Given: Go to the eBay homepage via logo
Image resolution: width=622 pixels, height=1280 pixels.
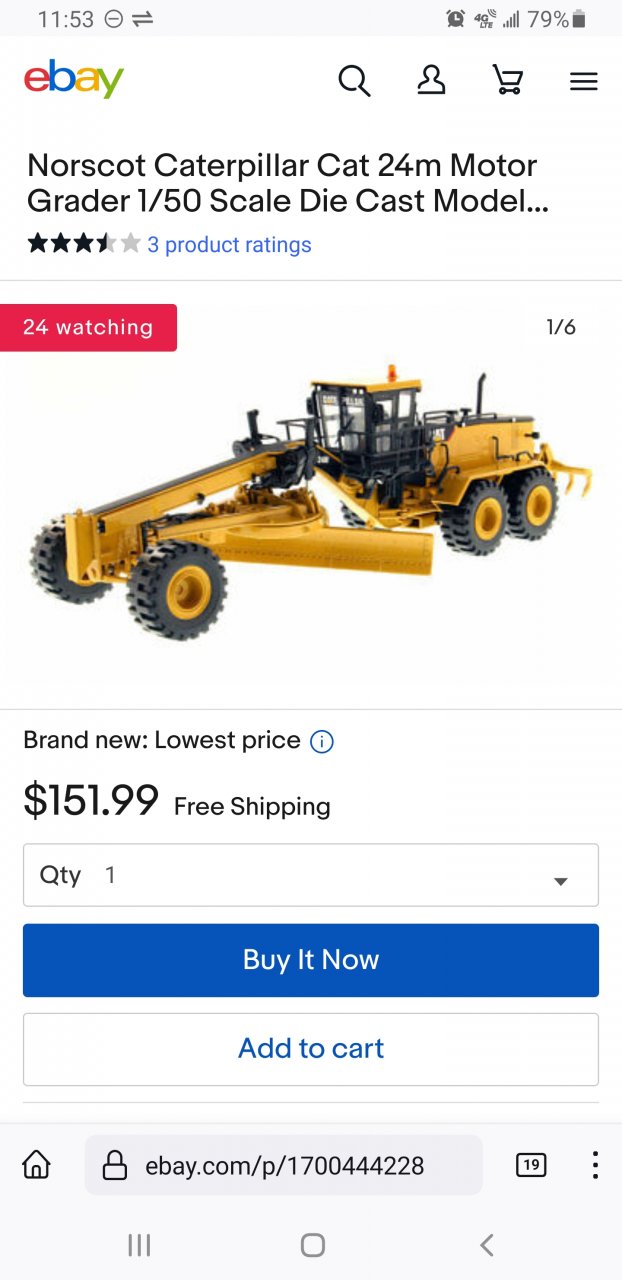Looking at the screenshot, I should tap(74, 80).
